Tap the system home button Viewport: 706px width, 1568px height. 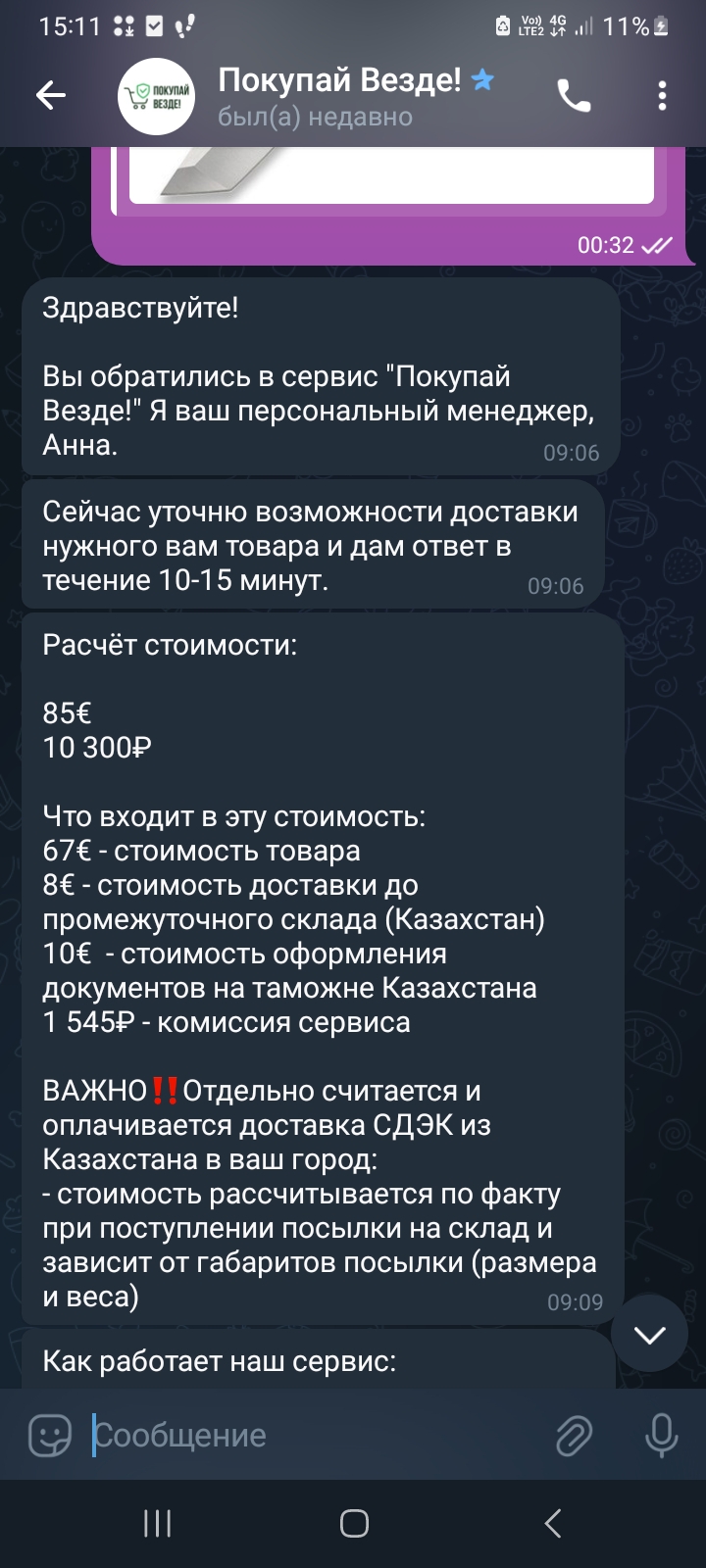click(x=354, y=1523)
